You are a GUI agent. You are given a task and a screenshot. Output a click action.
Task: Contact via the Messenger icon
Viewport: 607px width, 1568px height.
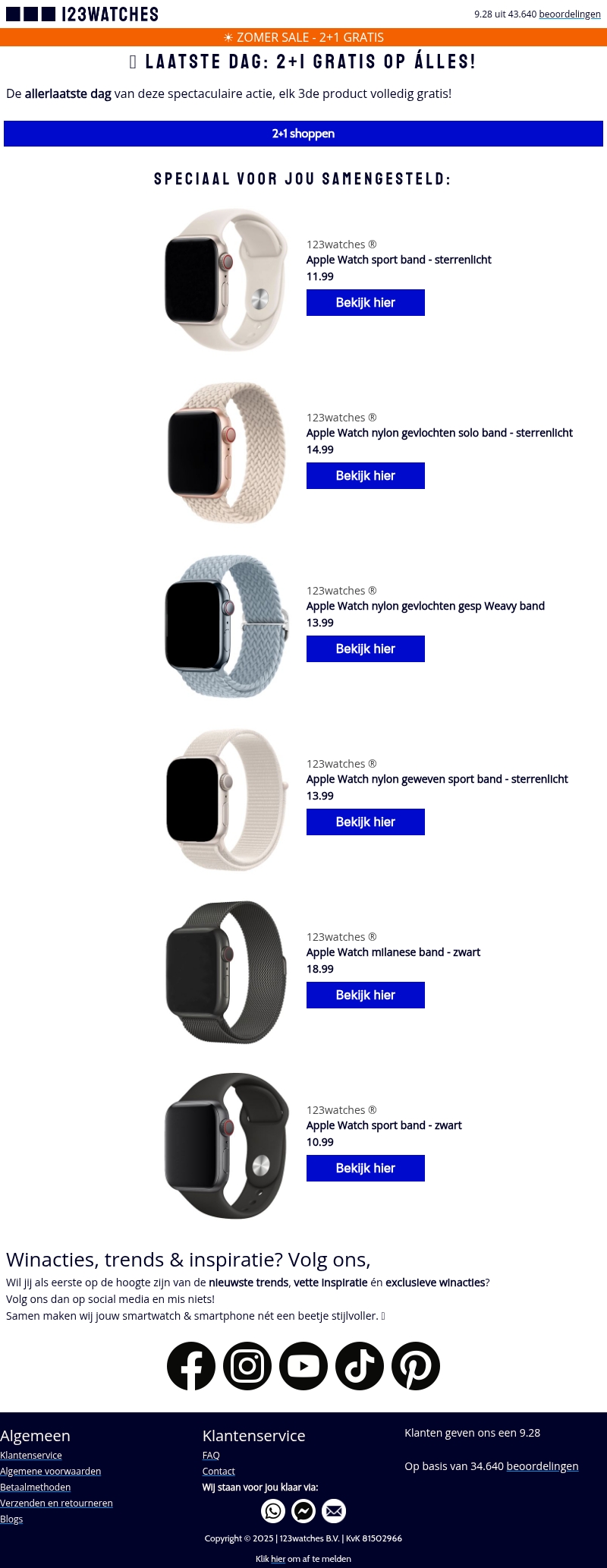[x=303, y=1511]
